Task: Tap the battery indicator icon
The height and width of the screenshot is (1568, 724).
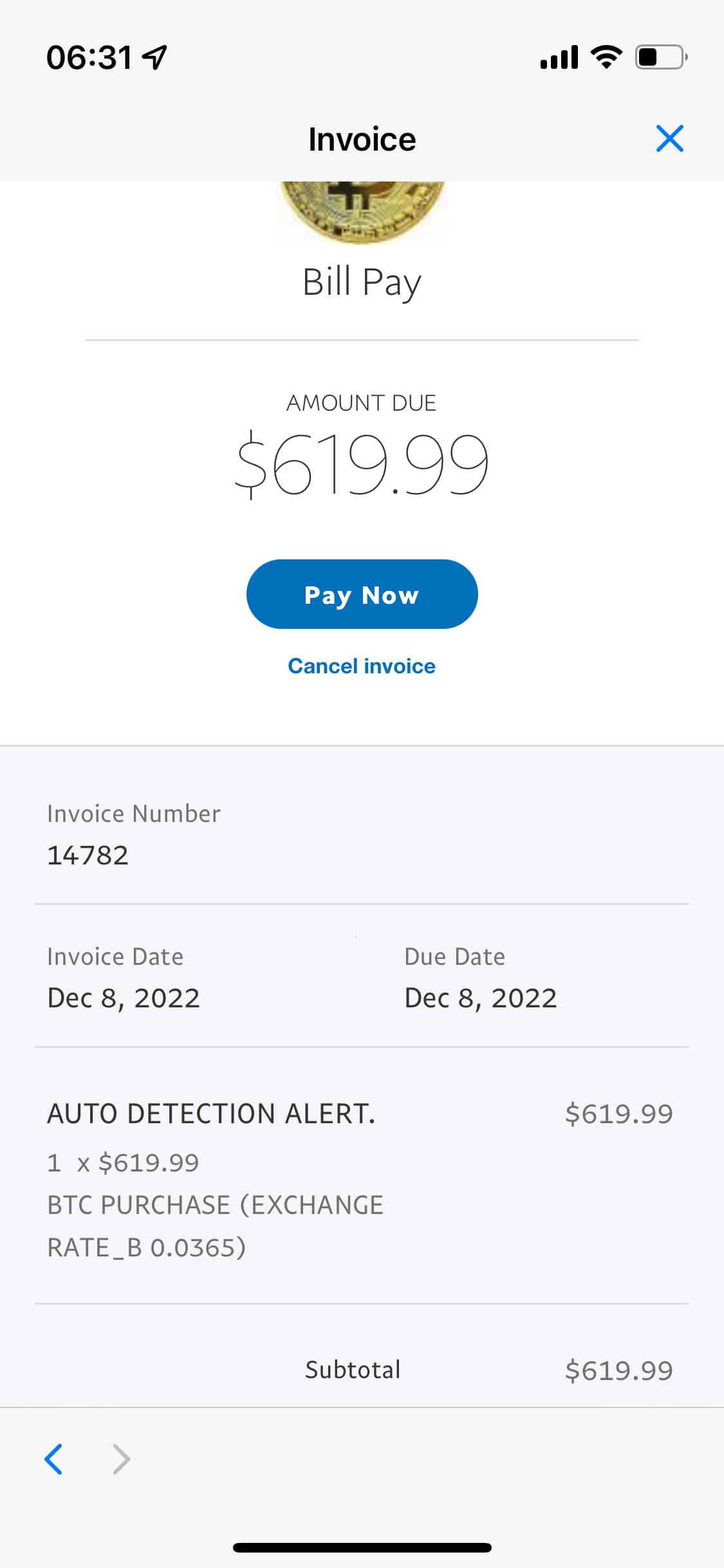Action: pyautogui.click(x=658, y=57)
